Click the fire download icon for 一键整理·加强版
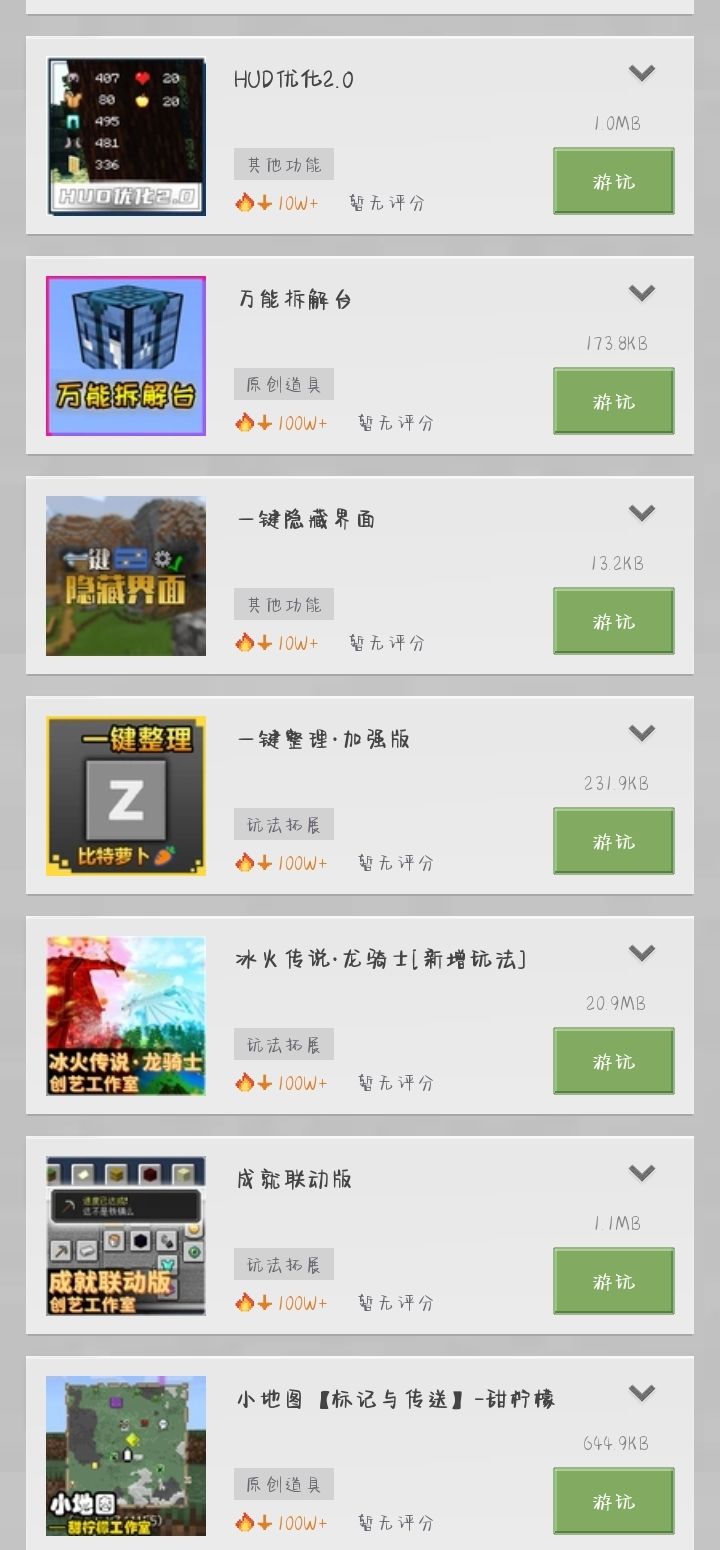The width and height of the screenshot is (720, 1550). (246, 863)
